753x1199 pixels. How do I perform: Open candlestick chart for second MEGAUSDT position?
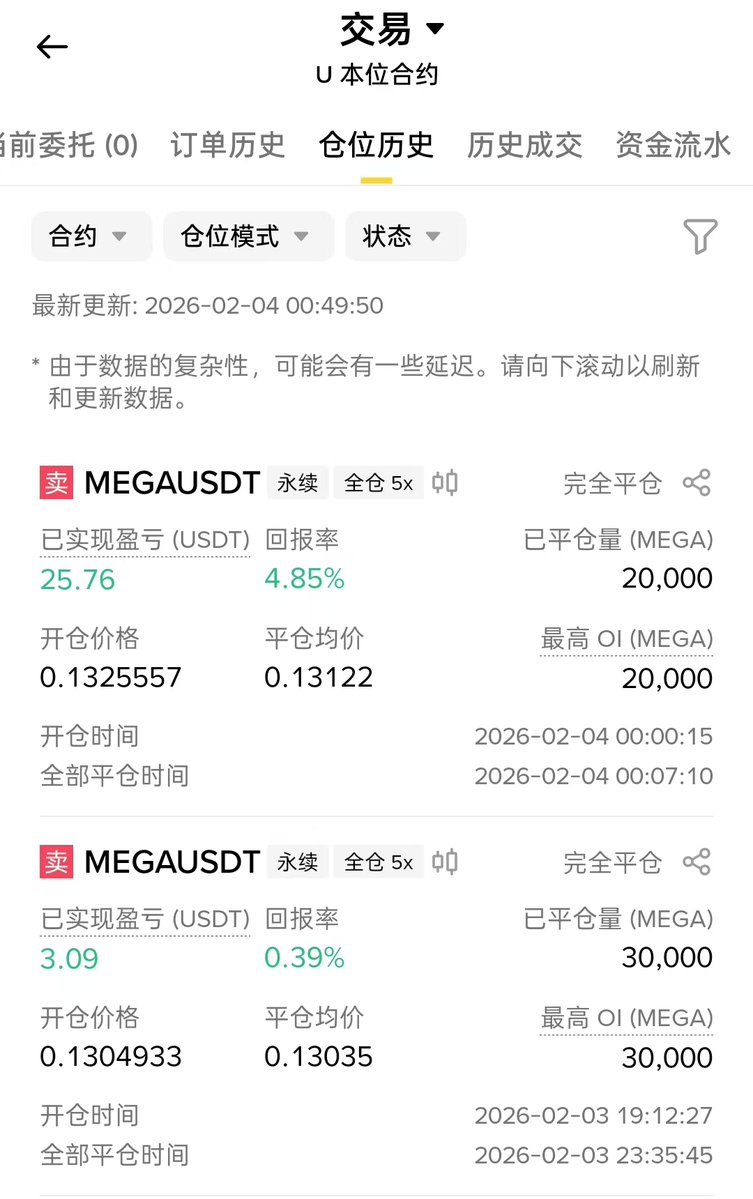(x=444, y=861)
